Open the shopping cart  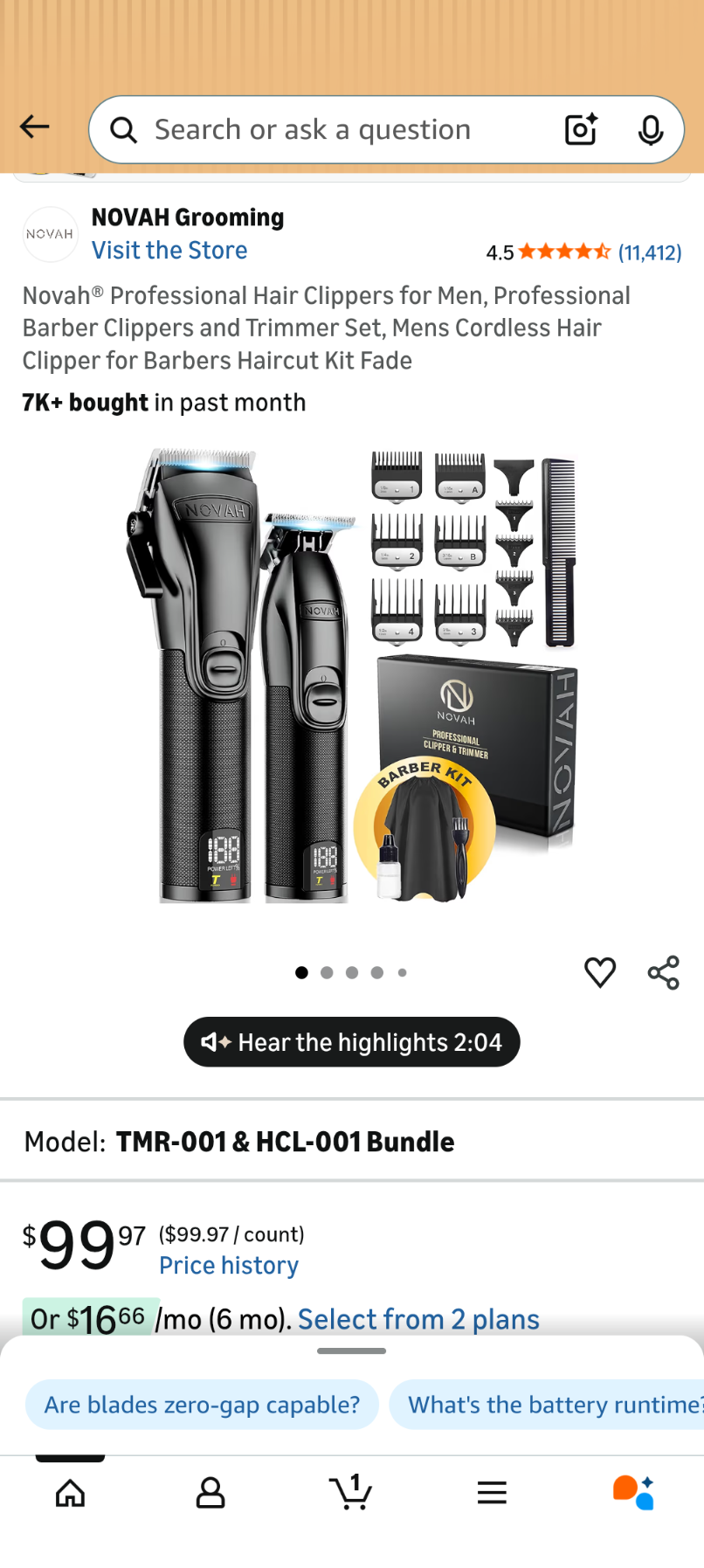tap(351, 1493)
